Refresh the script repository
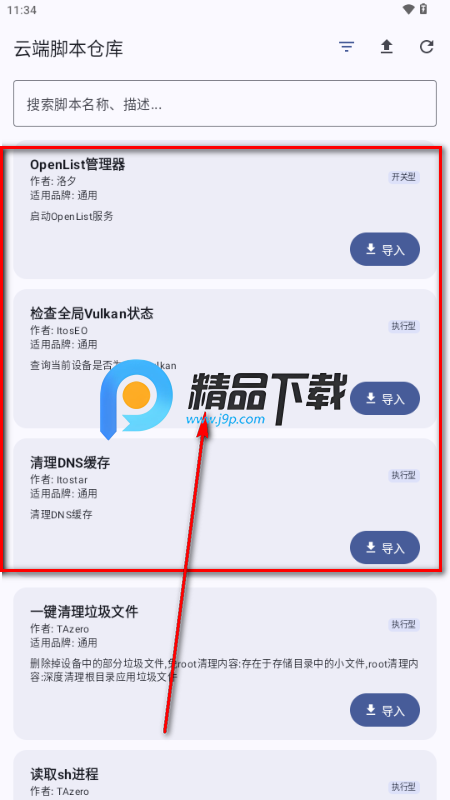Viewport: 450px width, 800px height. pos(427,47)
